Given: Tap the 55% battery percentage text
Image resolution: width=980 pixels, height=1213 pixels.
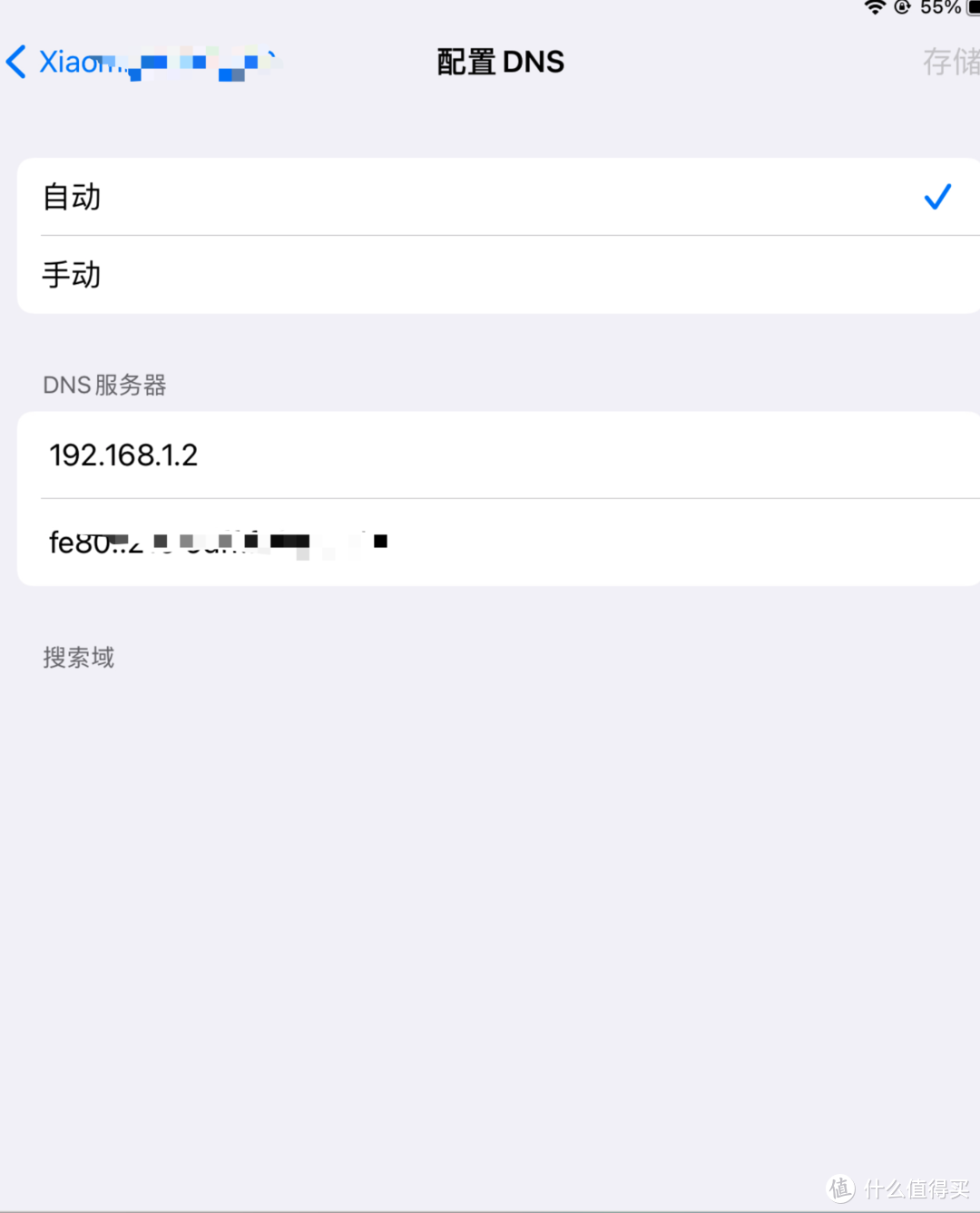Looking at the screenshot, I should (939, 9).
